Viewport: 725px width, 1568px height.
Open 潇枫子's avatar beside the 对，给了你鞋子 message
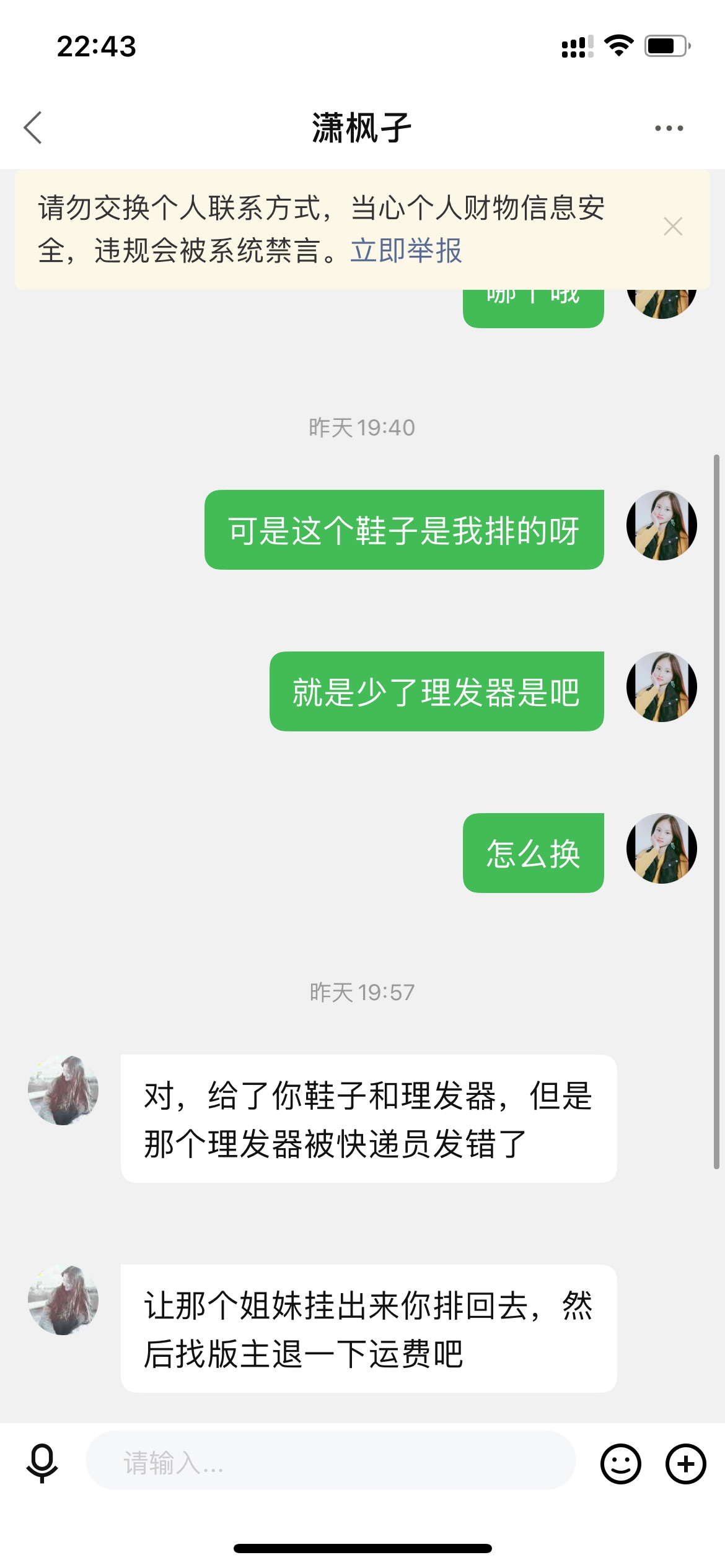[63, 1090]
